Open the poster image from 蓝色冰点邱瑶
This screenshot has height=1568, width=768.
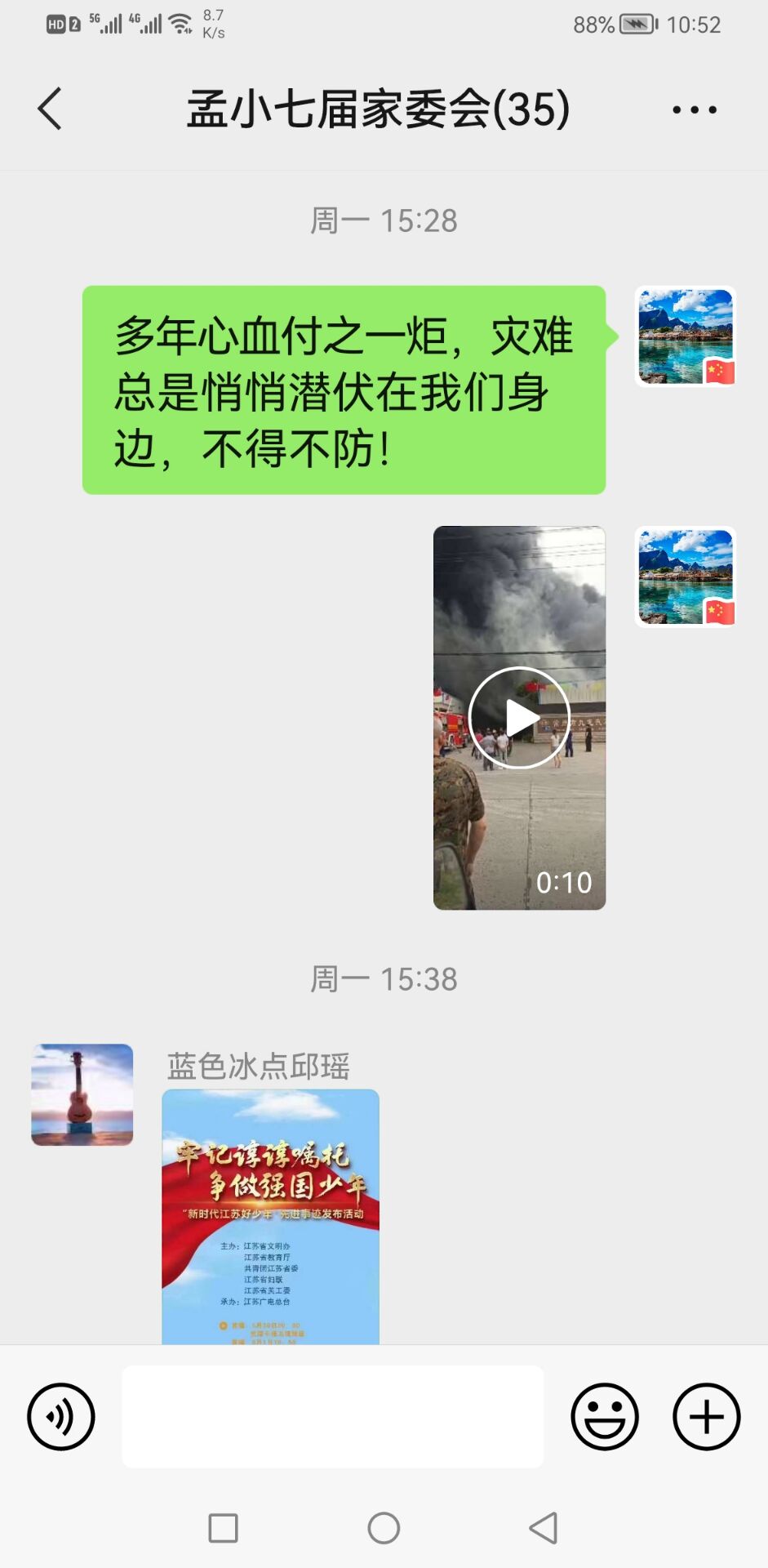[270, 1216]
